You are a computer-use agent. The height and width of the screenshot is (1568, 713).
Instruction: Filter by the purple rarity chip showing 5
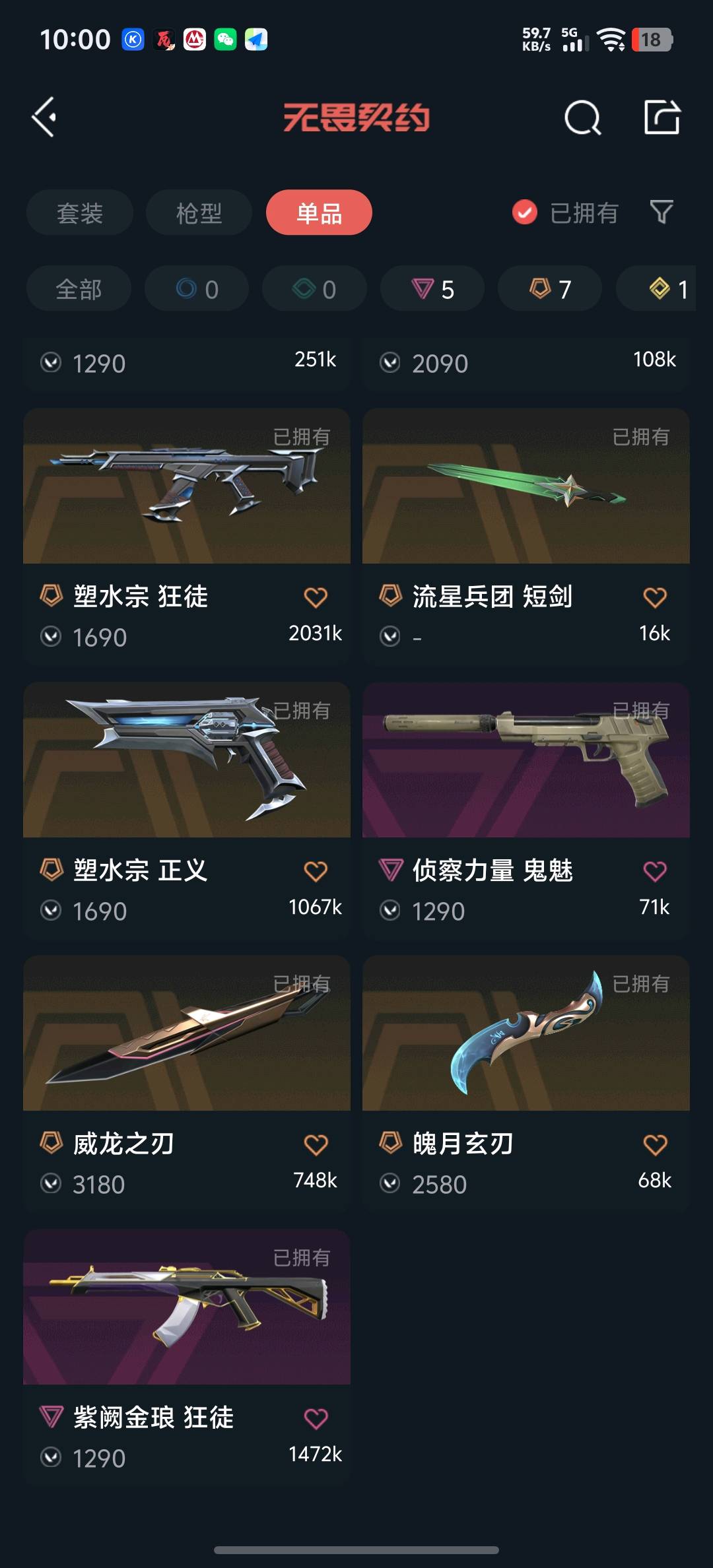pyautogui.click(x=432, y=289)
